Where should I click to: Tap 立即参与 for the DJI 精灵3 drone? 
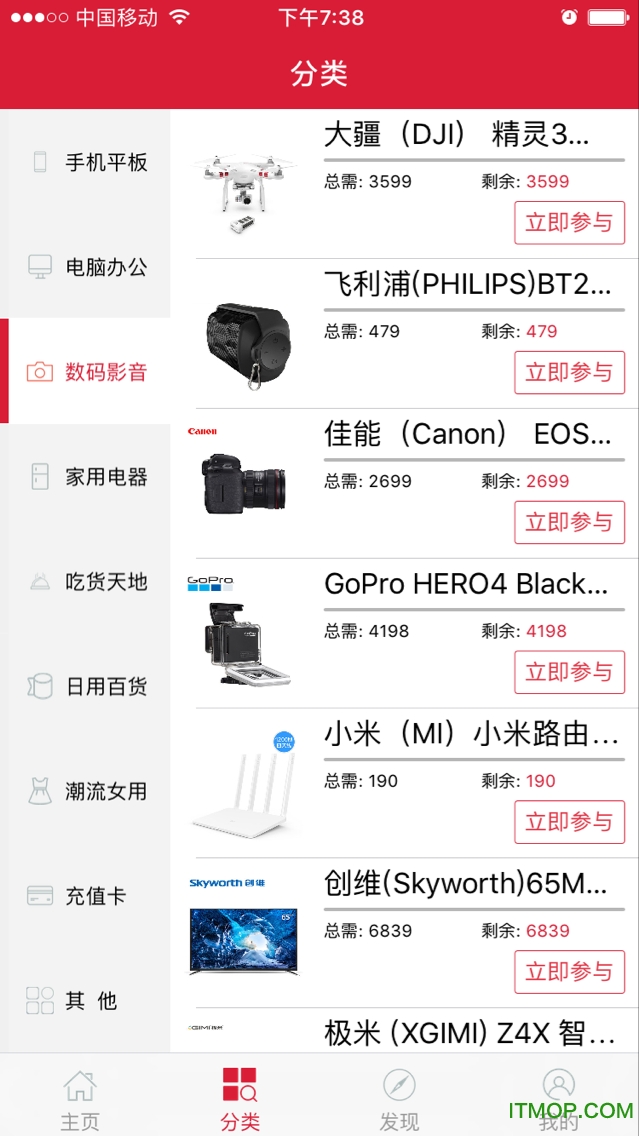pyautogui.click(x=569, y=223)
